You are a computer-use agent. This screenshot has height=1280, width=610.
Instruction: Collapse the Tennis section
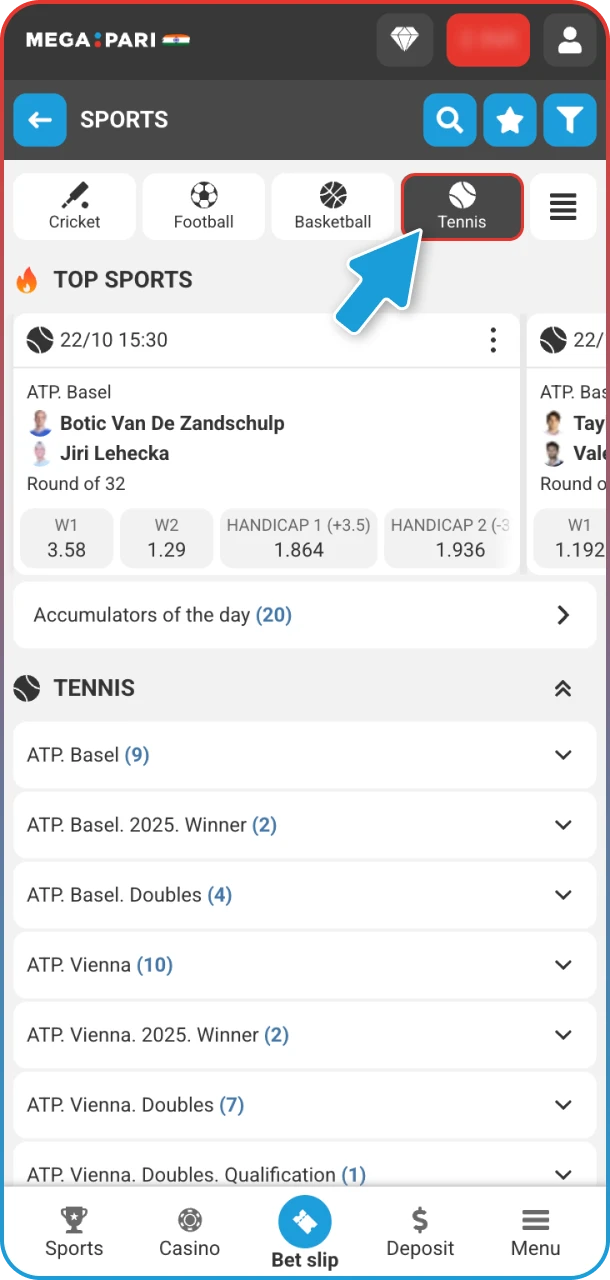click(x=563, y=688)
